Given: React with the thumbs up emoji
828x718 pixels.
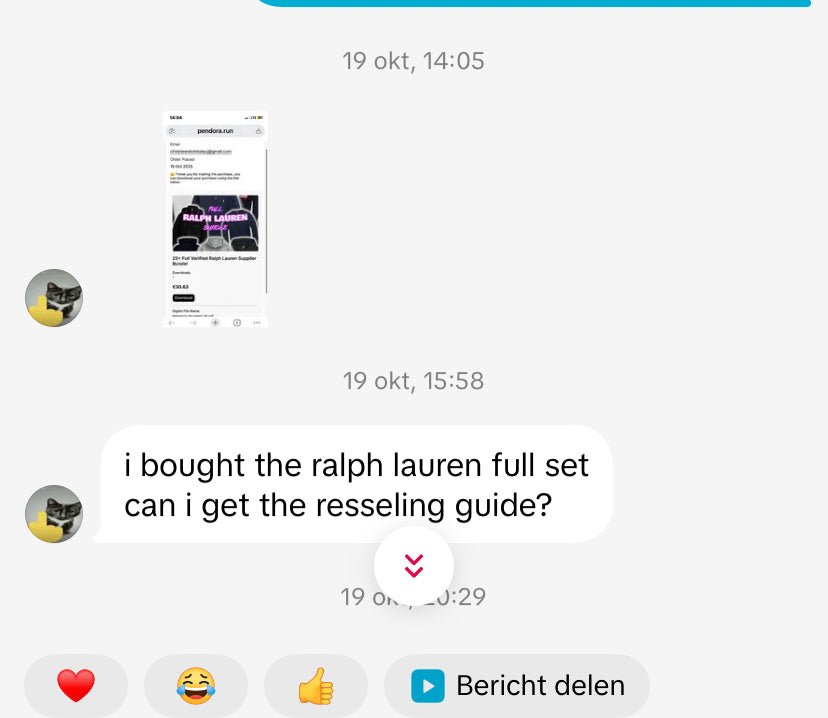Looking at the screenshot, I should click(316, 686).
